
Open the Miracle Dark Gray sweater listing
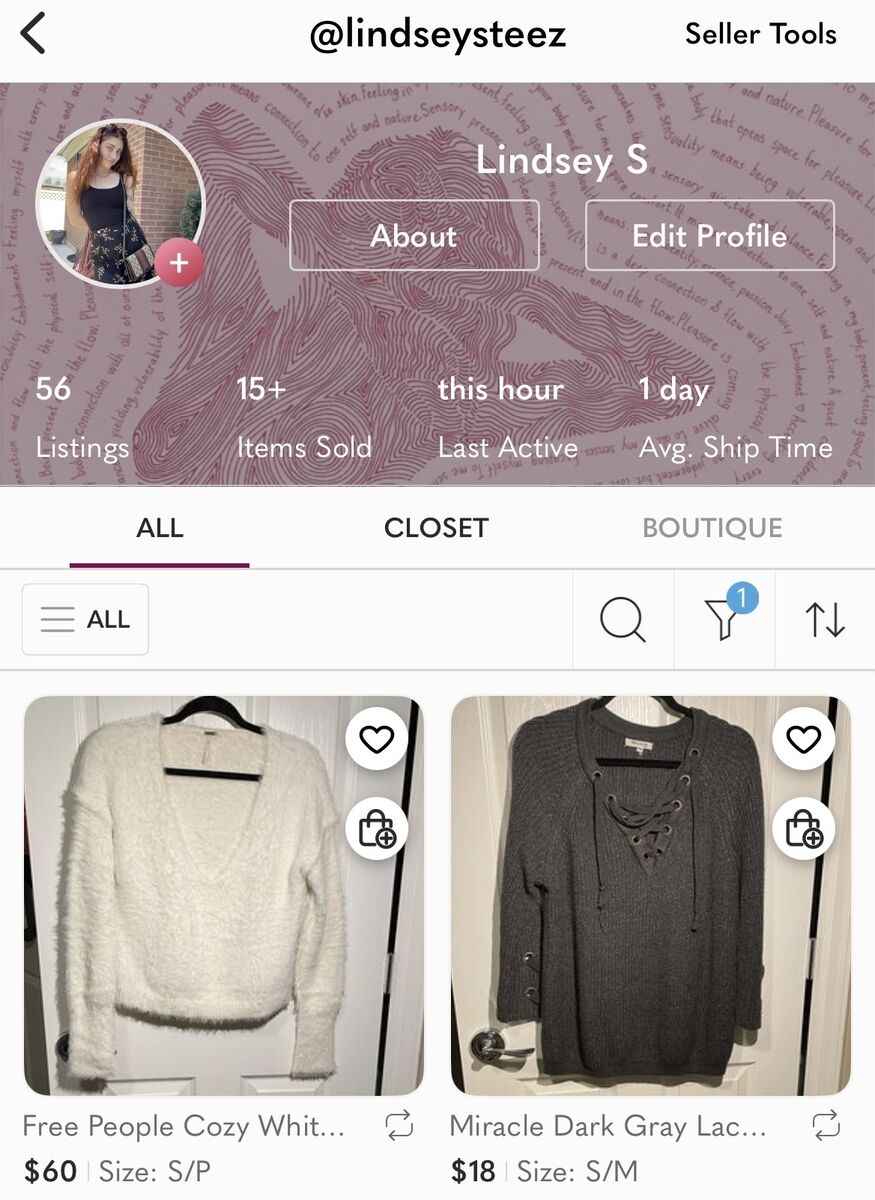click(651, 895)
